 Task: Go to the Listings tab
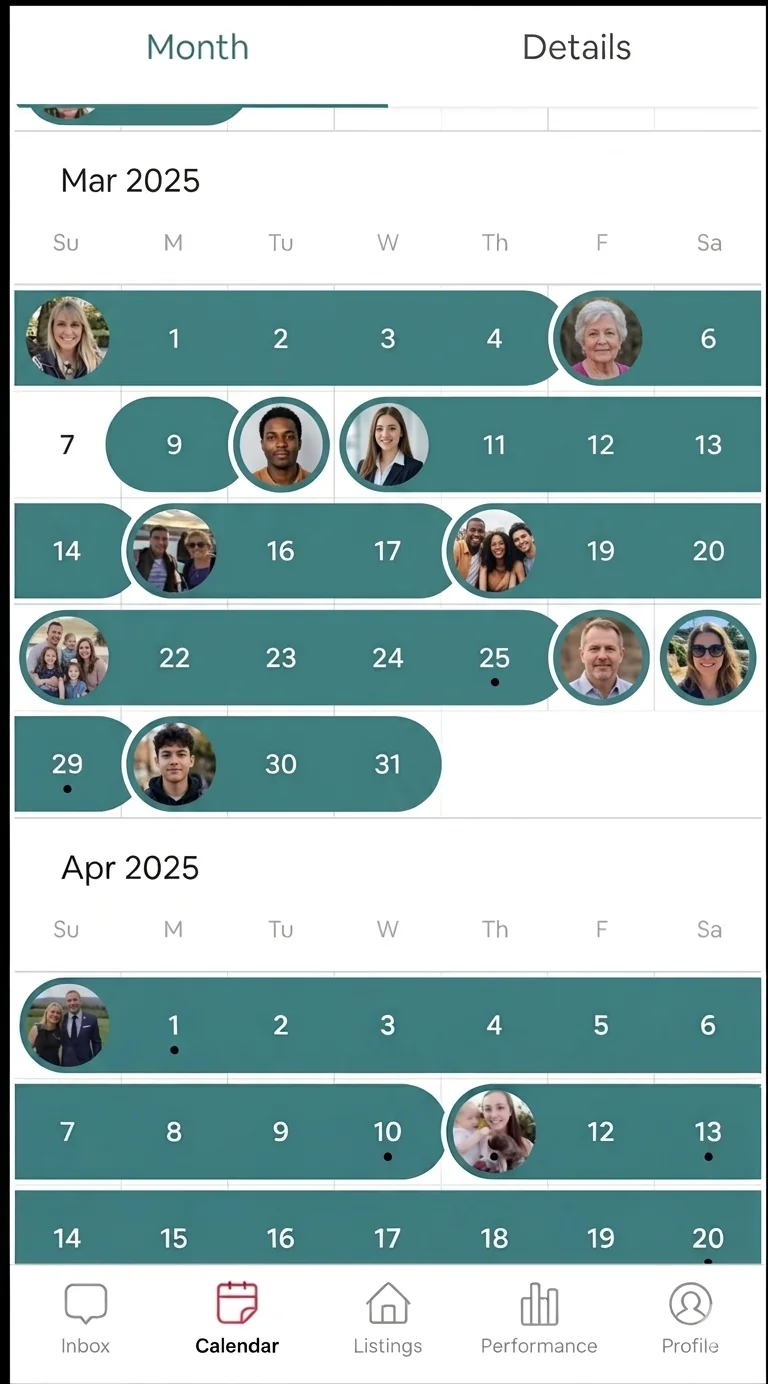[387, 1319]
